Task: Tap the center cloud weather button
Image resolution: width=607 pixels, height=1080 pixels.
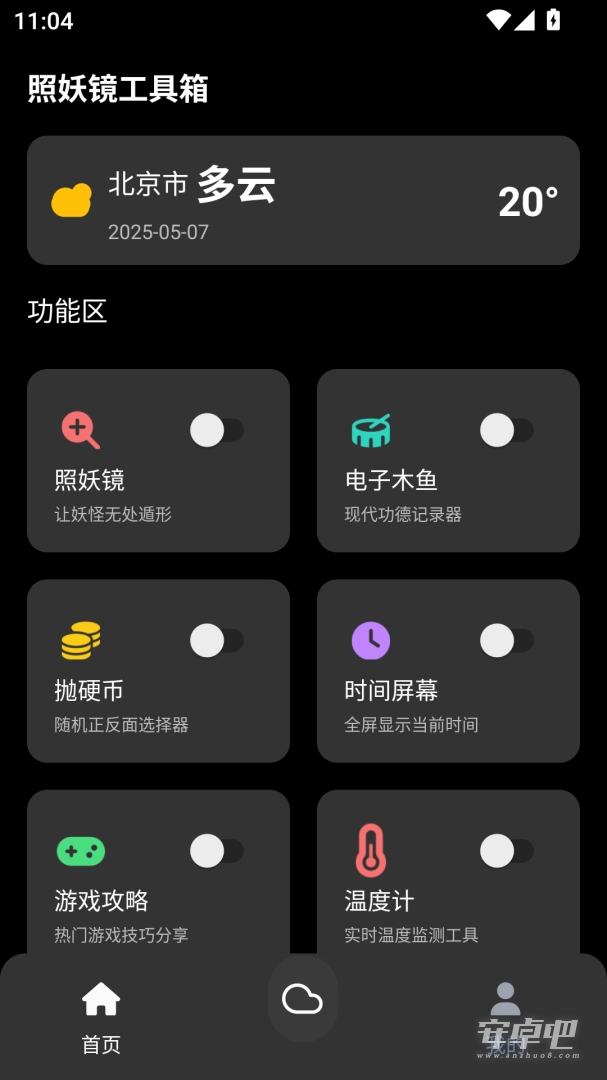Action: click(303, 998)
